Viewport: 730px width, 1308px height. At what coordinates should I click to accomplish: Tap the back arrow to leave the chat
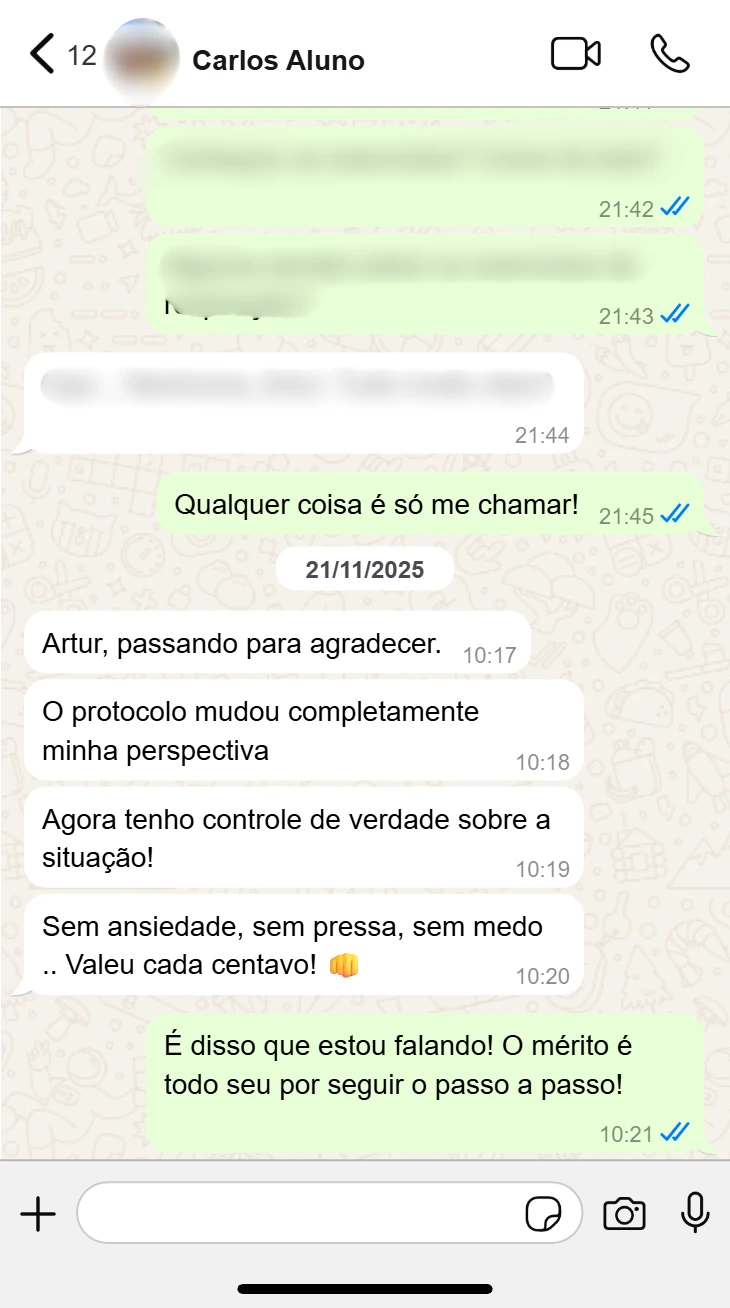click(42, 55)
